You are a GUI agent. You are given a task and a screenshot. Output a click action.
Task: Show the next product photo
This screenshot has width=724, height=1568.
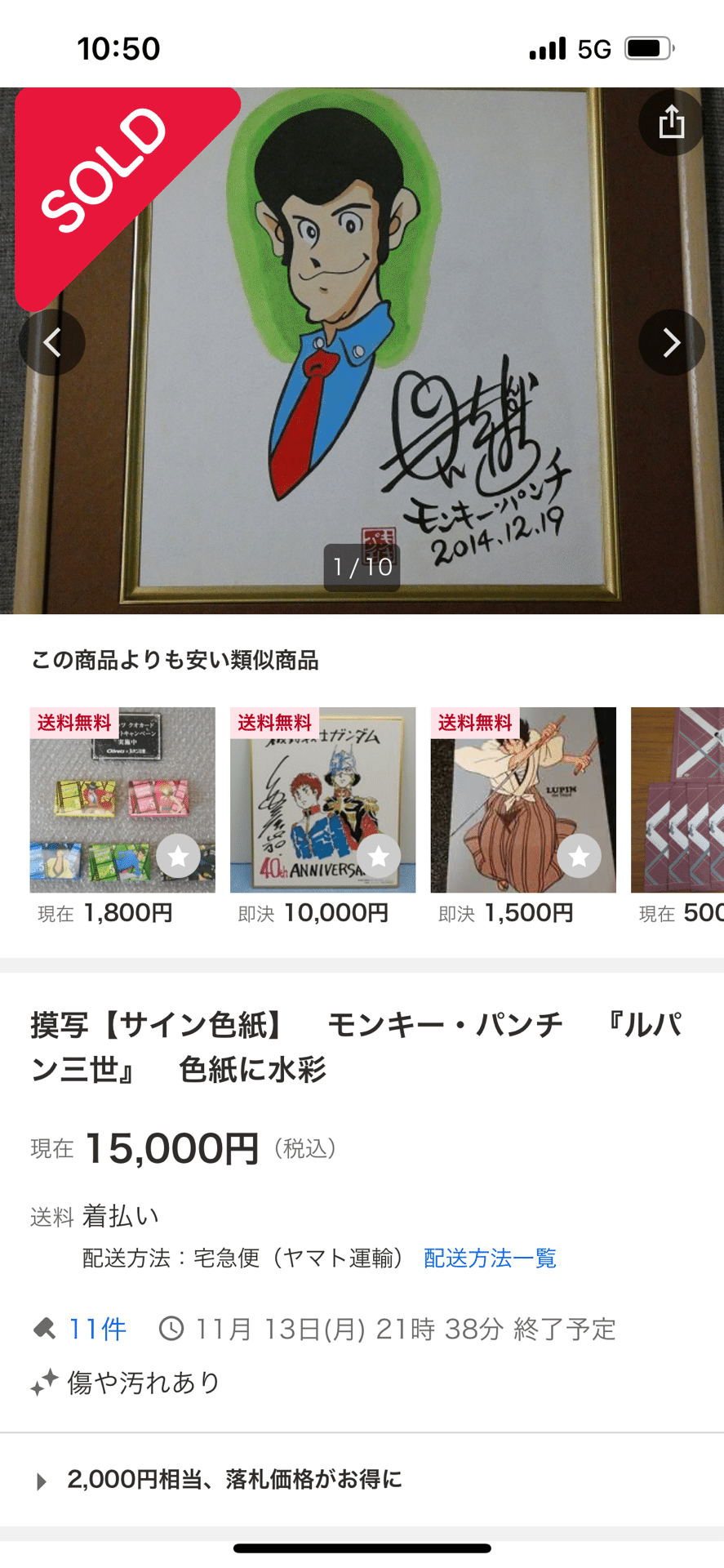(671, 342)
